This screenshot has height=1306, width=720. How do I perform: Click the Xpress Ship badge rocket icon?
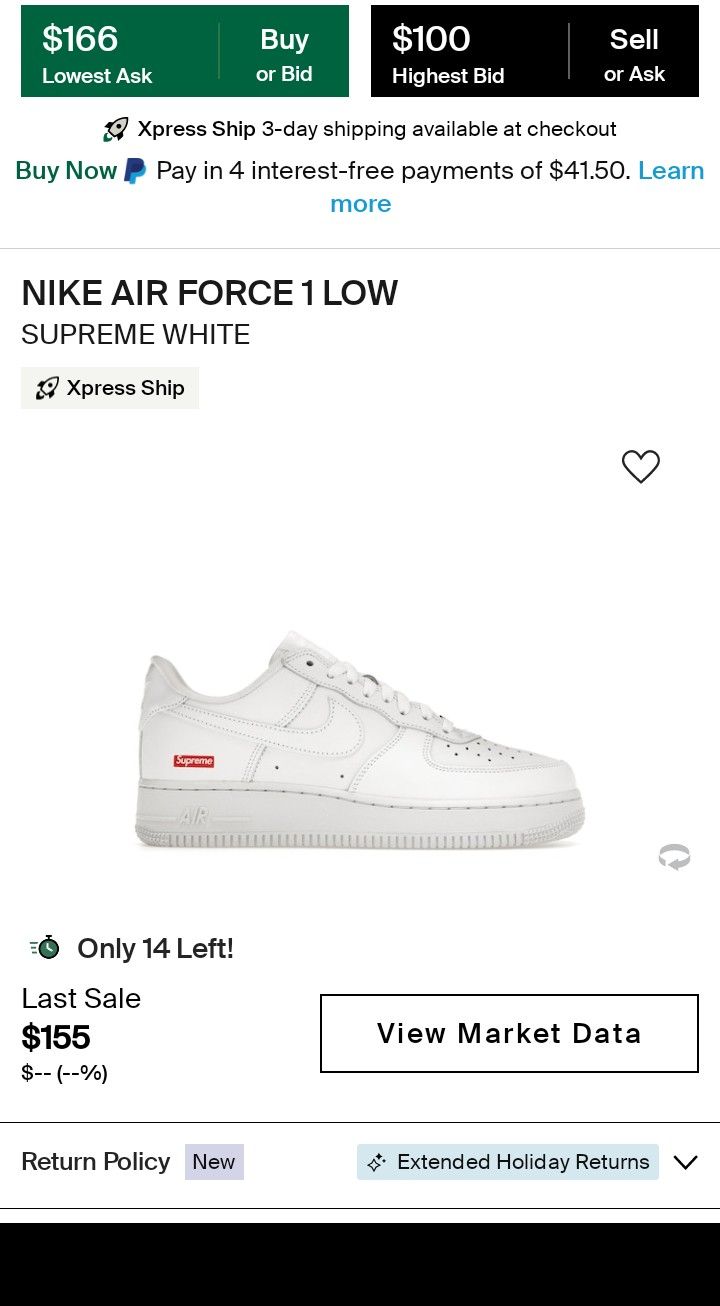tap(47, 387)
